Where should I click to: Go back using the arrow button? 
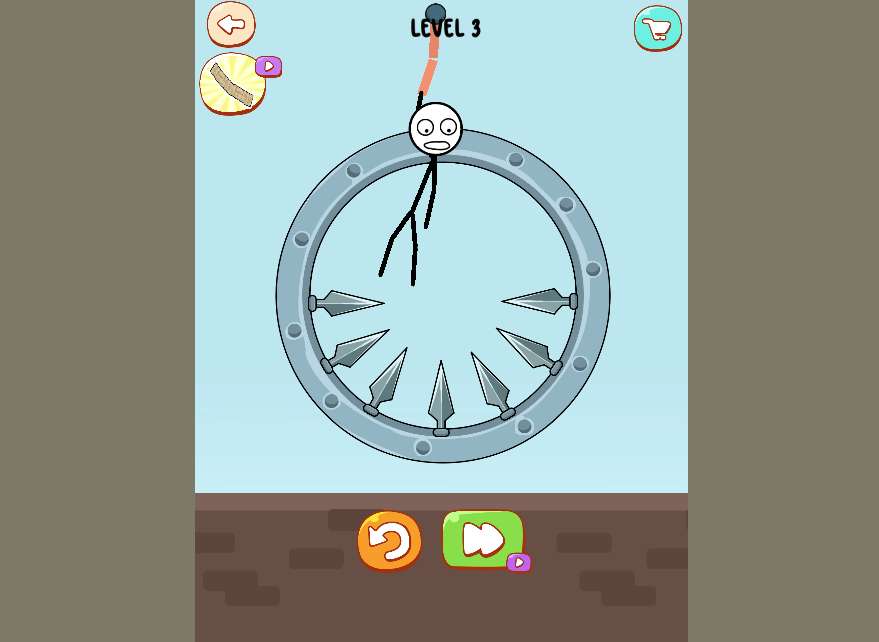coord(231,24)
